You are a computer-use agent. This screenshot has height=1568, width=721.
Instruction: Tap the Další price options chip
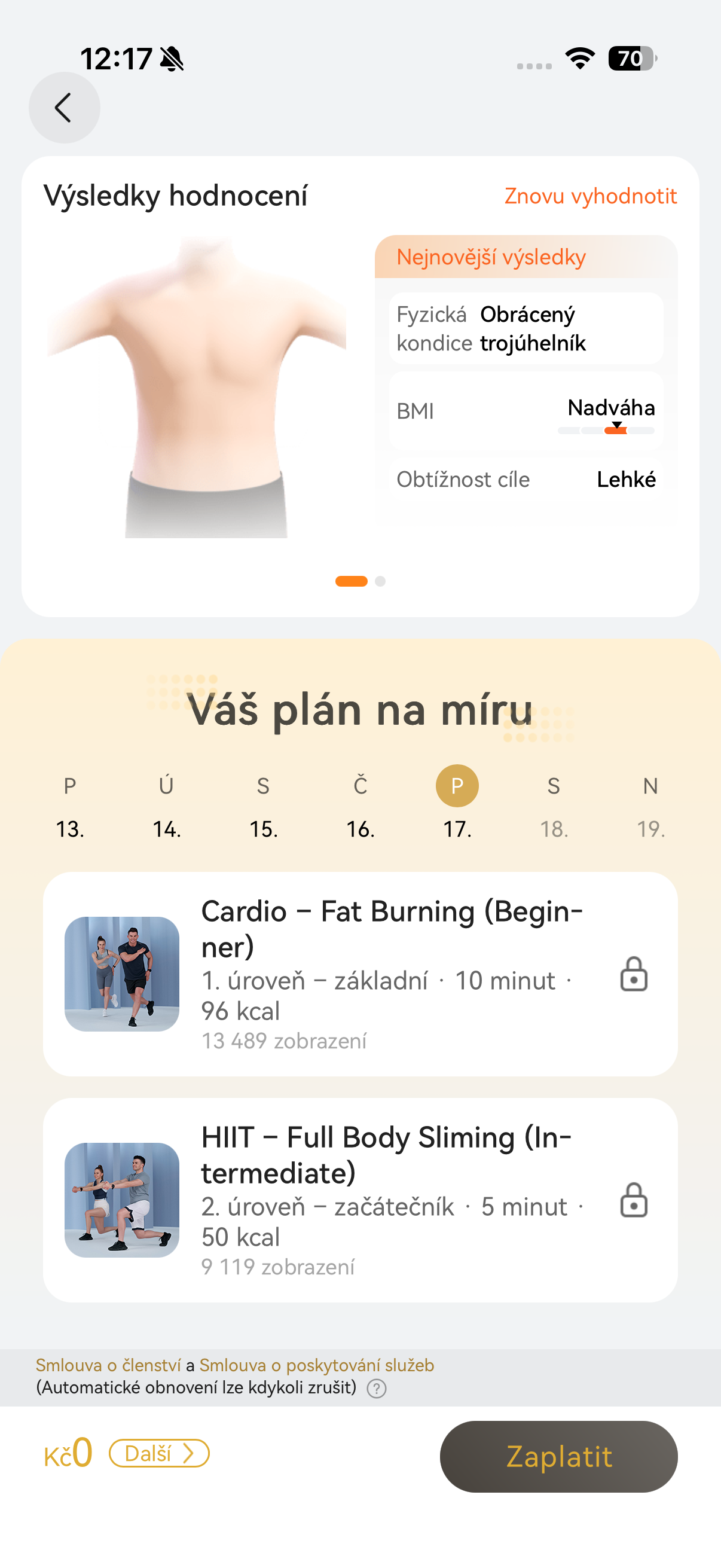coord(159,1454)
